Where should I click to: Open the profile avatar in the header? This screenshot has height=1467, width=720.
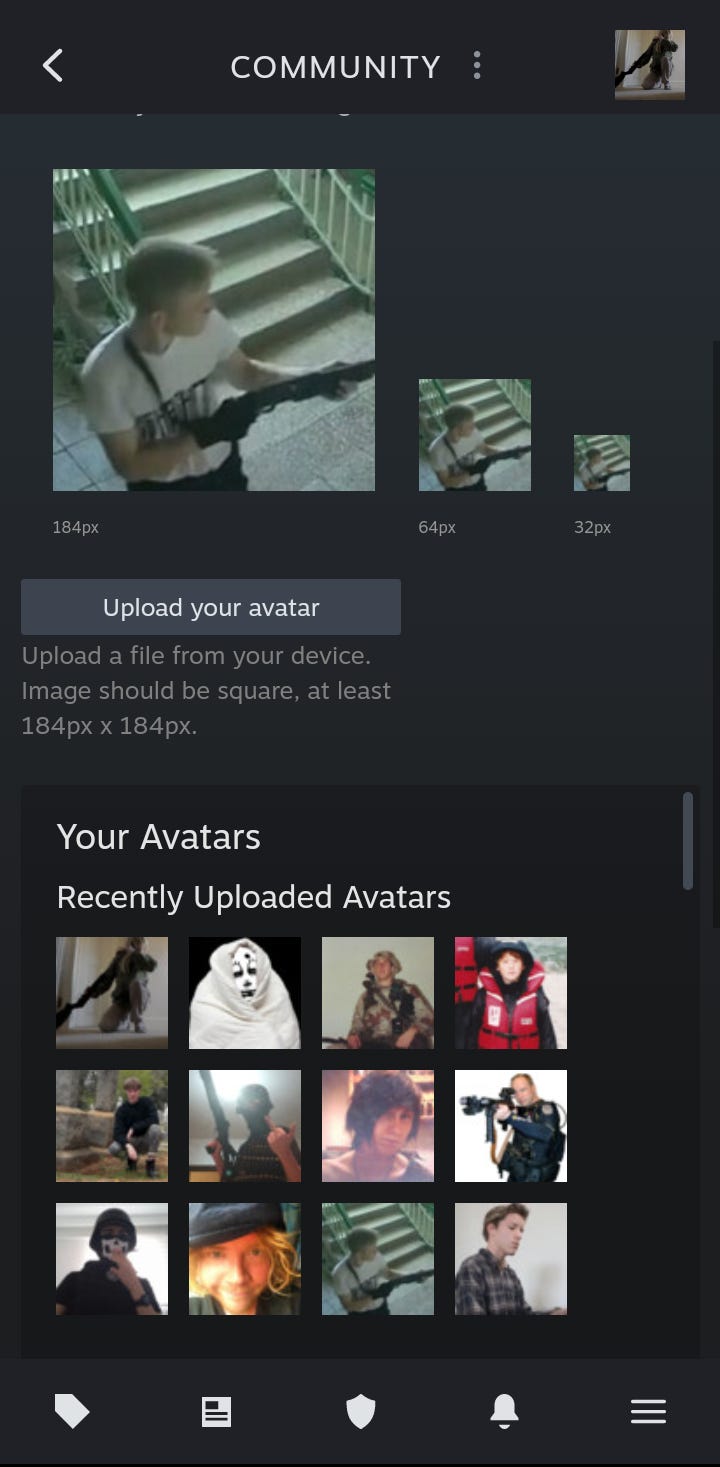point(649,65)
